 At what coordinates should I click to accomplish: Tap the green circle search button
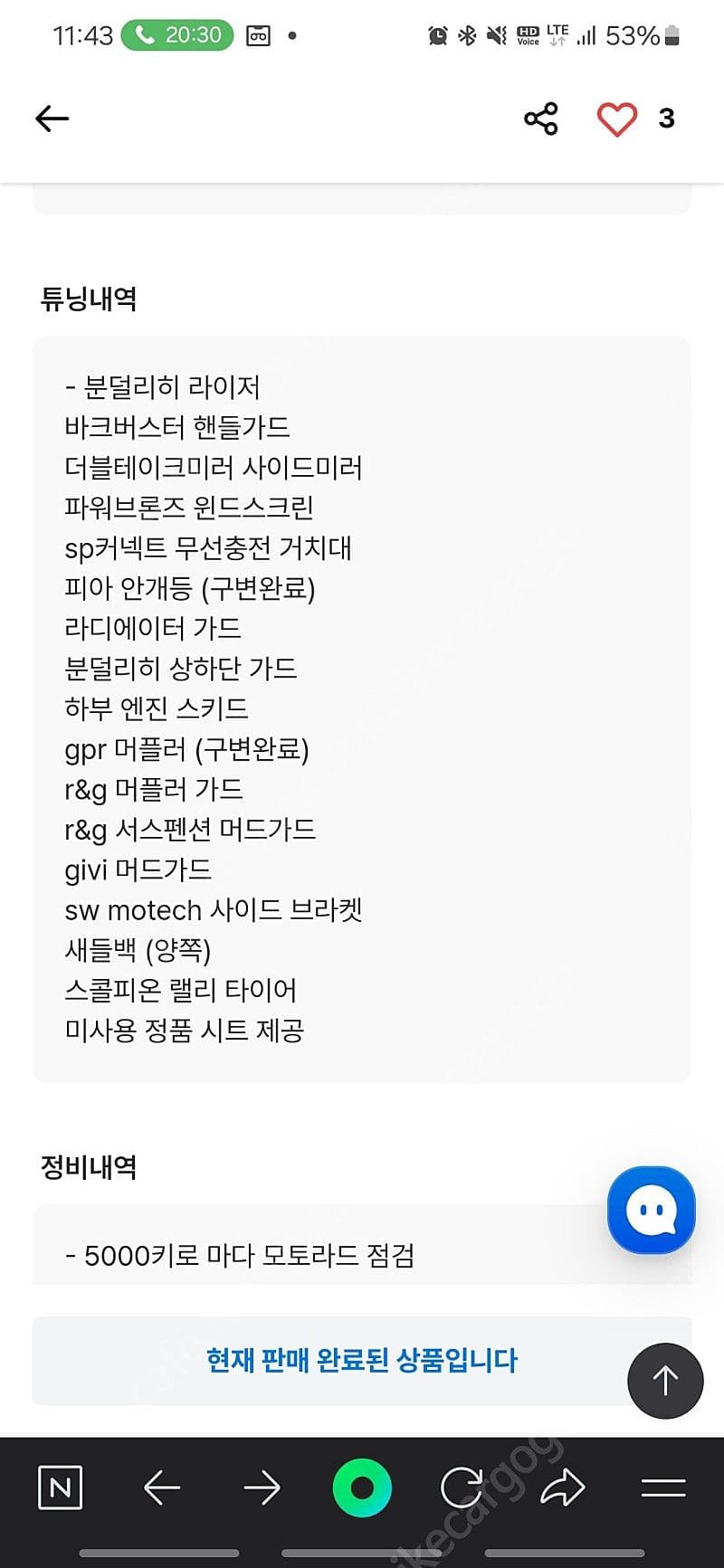coord(362,1487)
